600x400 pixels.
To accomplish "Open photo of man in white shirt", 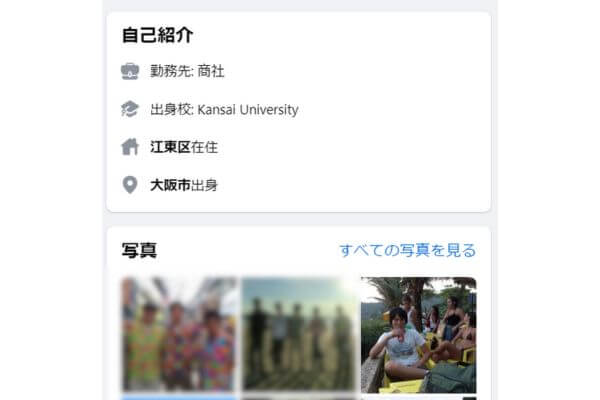I will click(x=418, y=334).
